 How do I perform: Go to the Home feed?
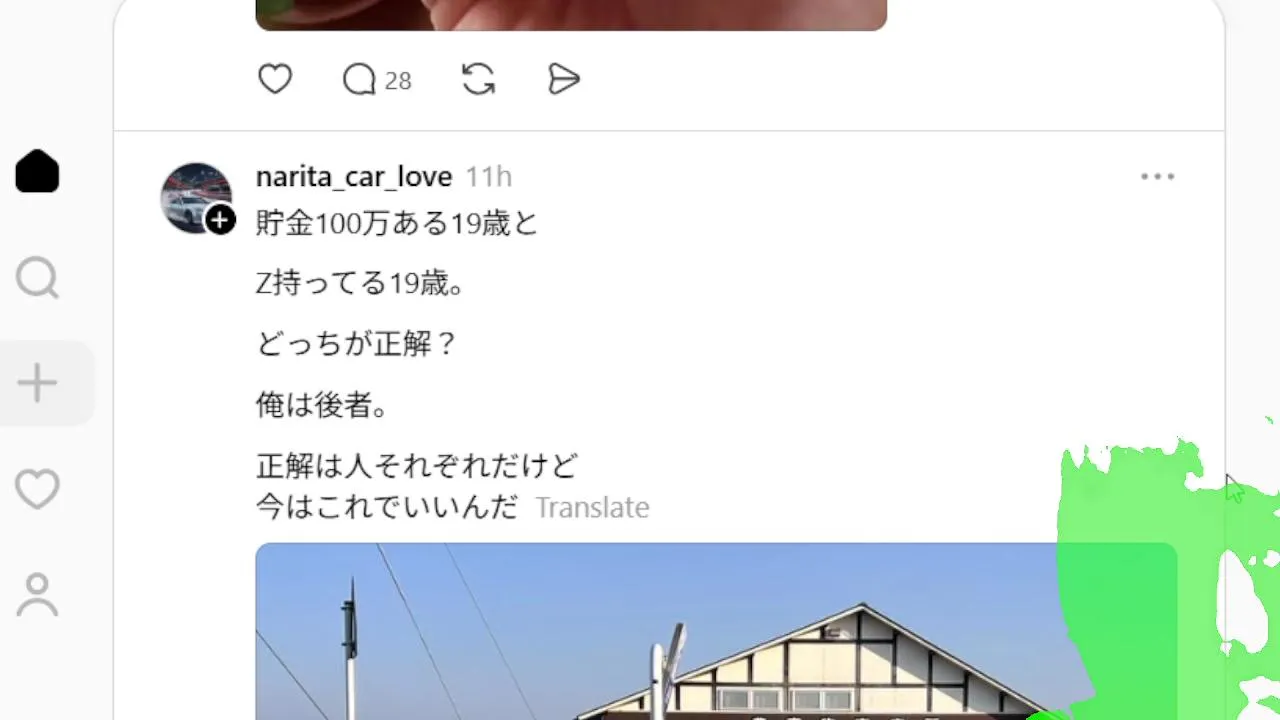coord(38,172)
